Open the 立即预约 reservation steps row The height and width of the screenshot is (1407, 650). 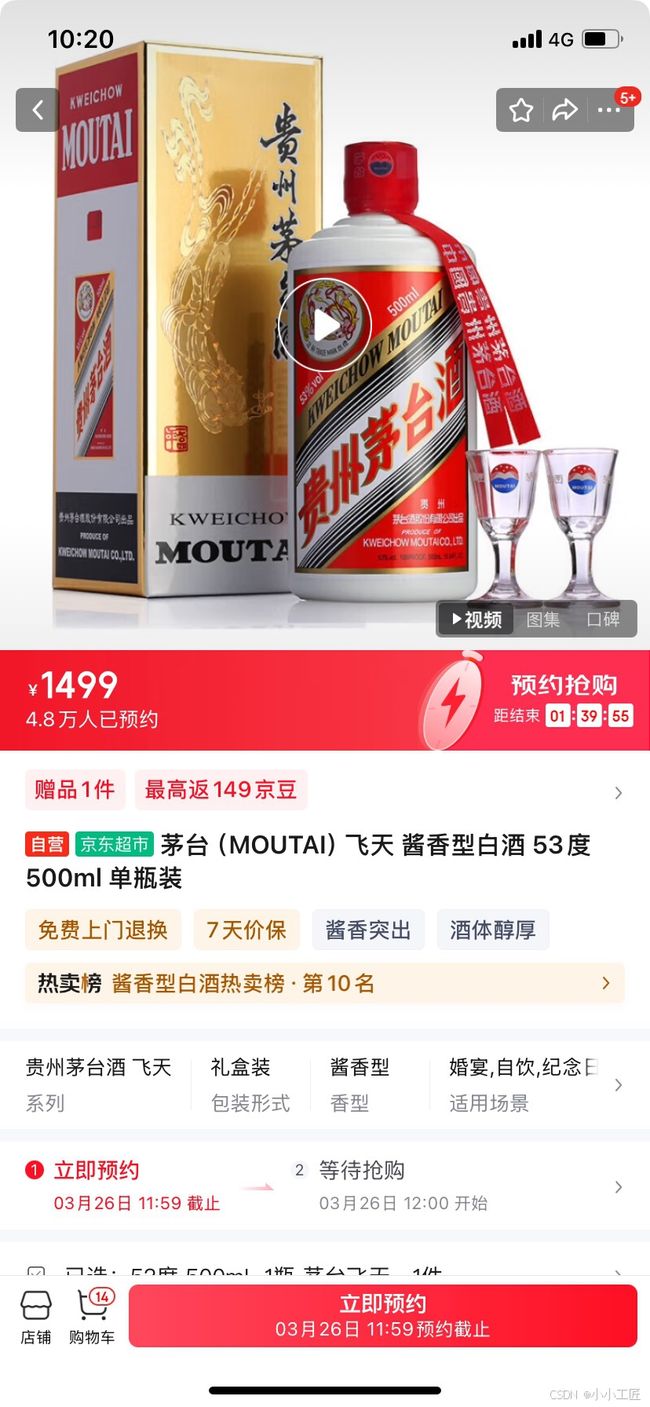click(x=325, y=1186)
